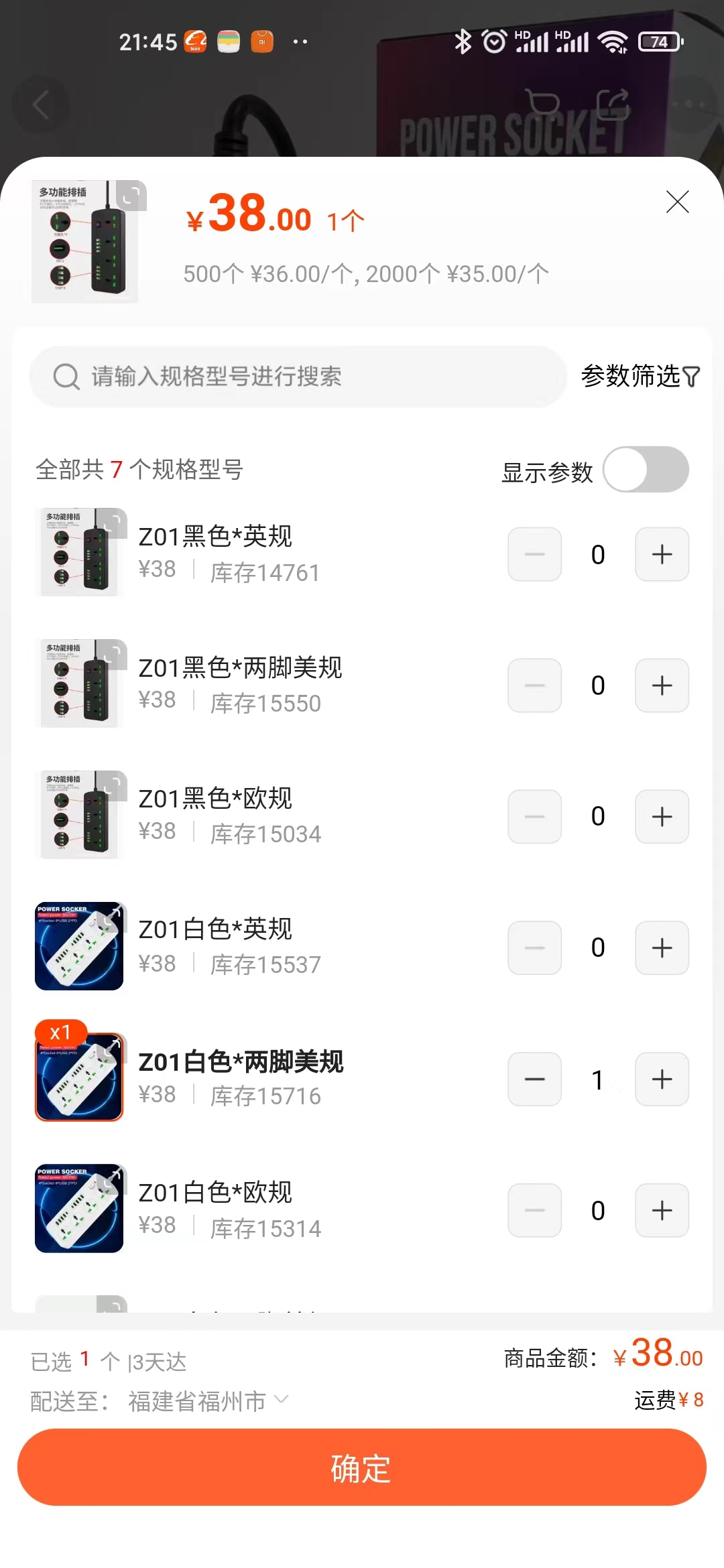Image resolution: width=724 pixels, height=1568 pixels.
Task: Toggle the 显示参数 switch
Action: click(645, 470)
